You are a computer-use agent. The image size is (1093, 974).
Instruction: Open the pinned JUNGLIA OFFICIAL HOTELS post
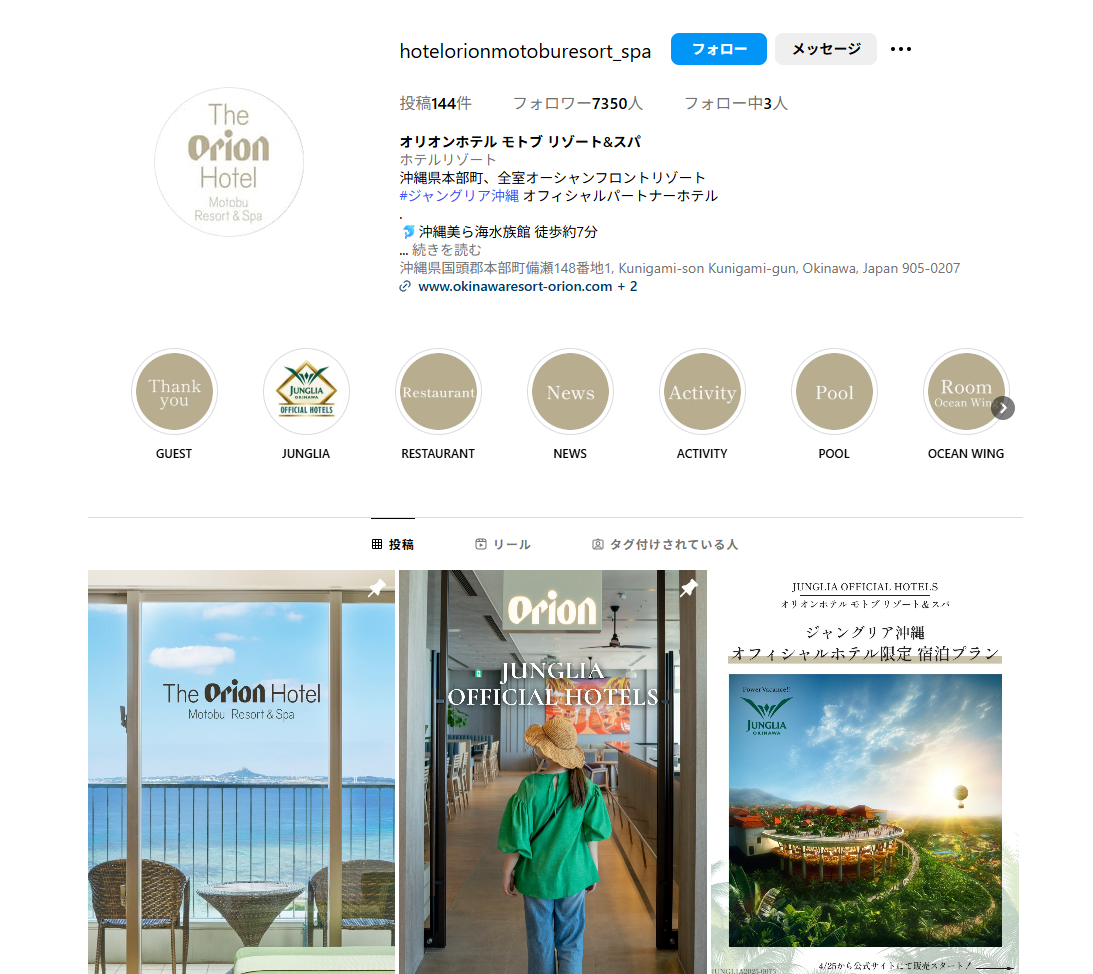click(x=552, y=770)
